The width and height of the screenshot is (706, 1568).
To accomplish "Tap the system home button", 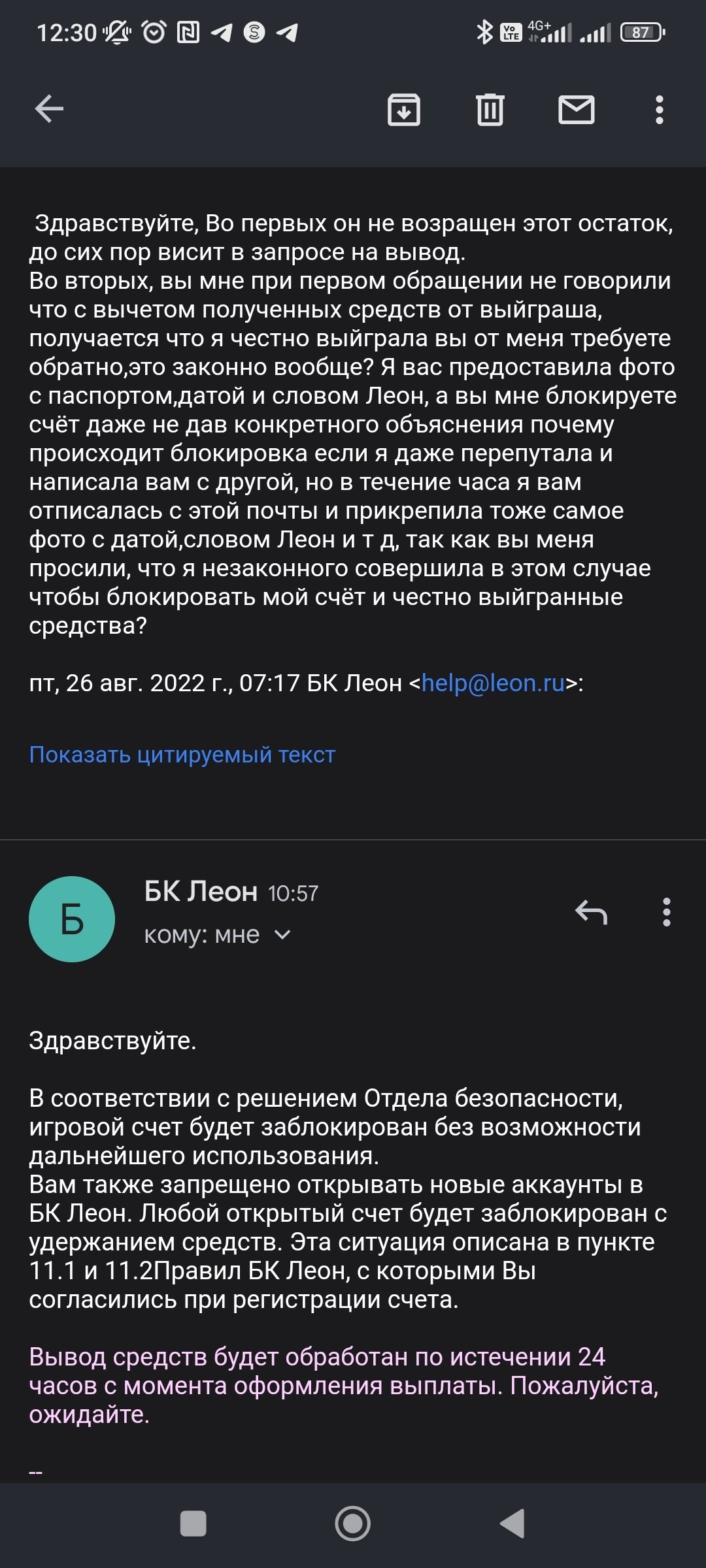I will [x=353, y=1524].
